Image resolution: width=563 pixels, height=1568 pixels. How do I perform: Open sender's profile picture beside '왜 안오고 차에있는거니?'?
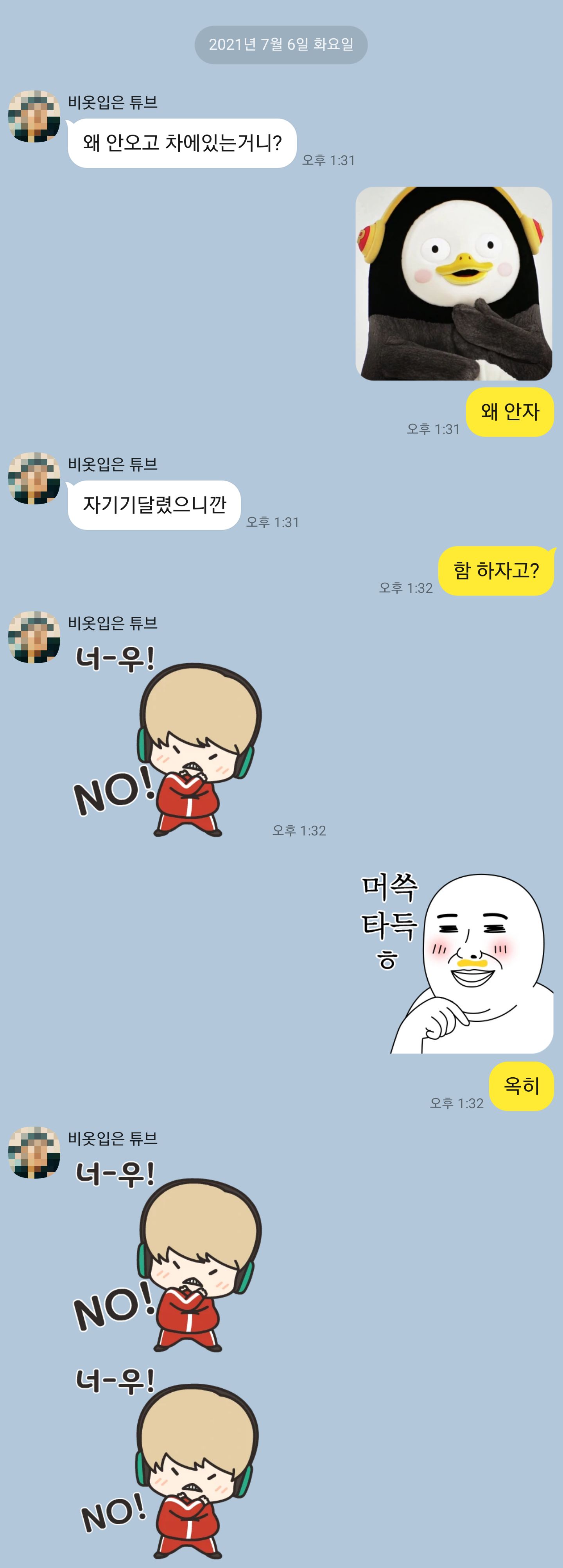tap(34, 116)
